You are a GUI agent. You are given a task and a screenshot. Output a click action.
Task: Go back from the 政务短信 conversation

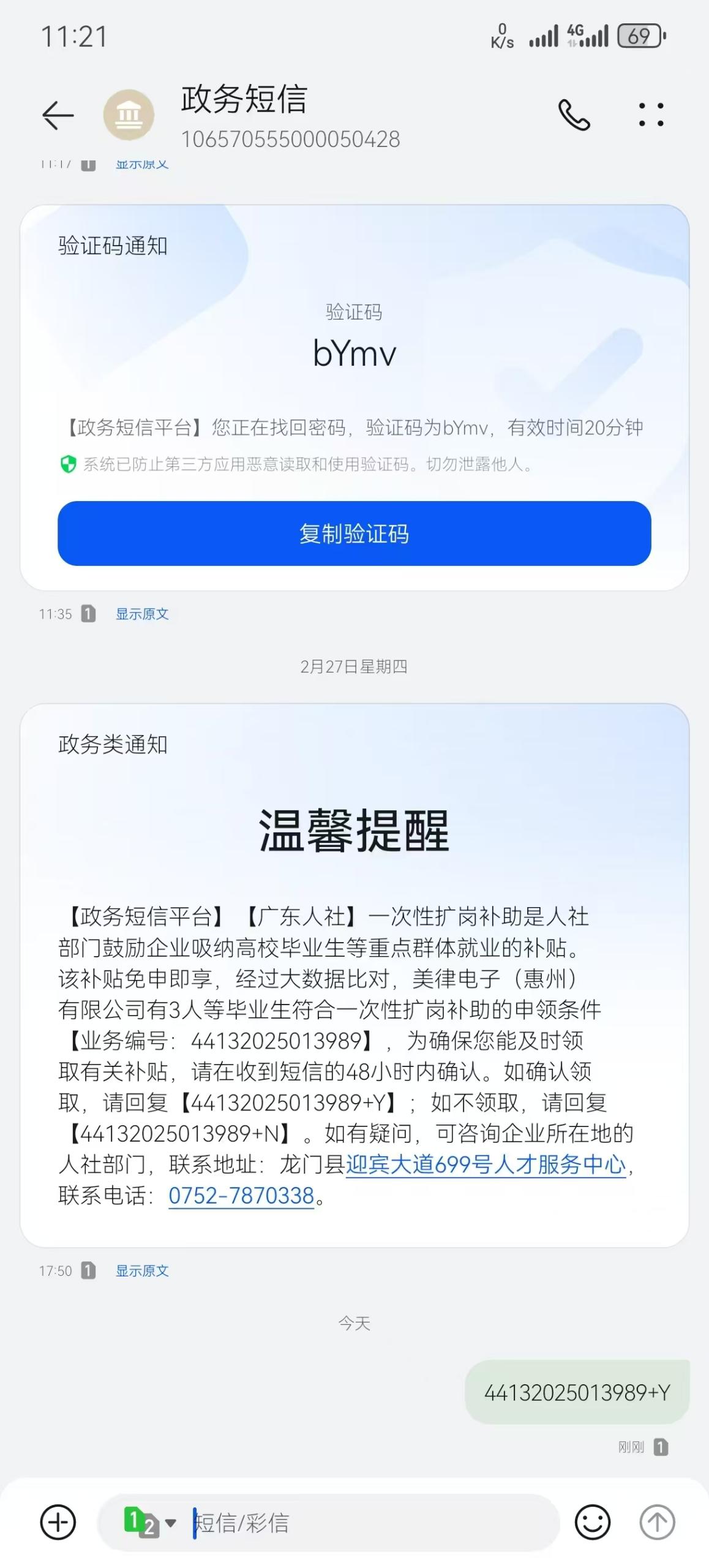pos(58,115)
